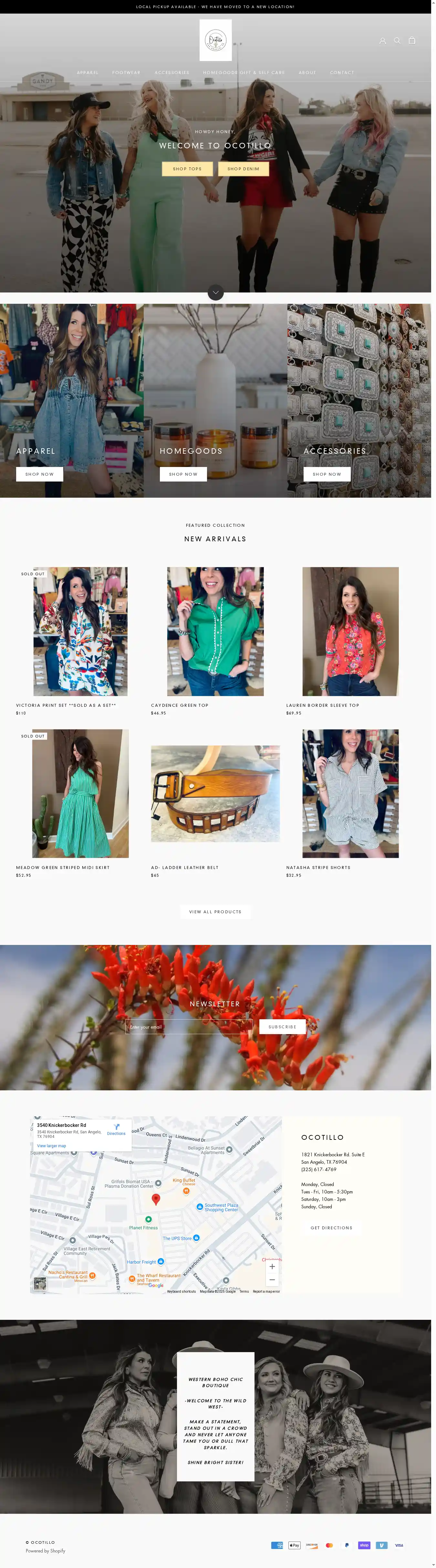Open the AD- Ladder Leather Belt product
The image size is (436, 1568).
[x=215, y=793]
